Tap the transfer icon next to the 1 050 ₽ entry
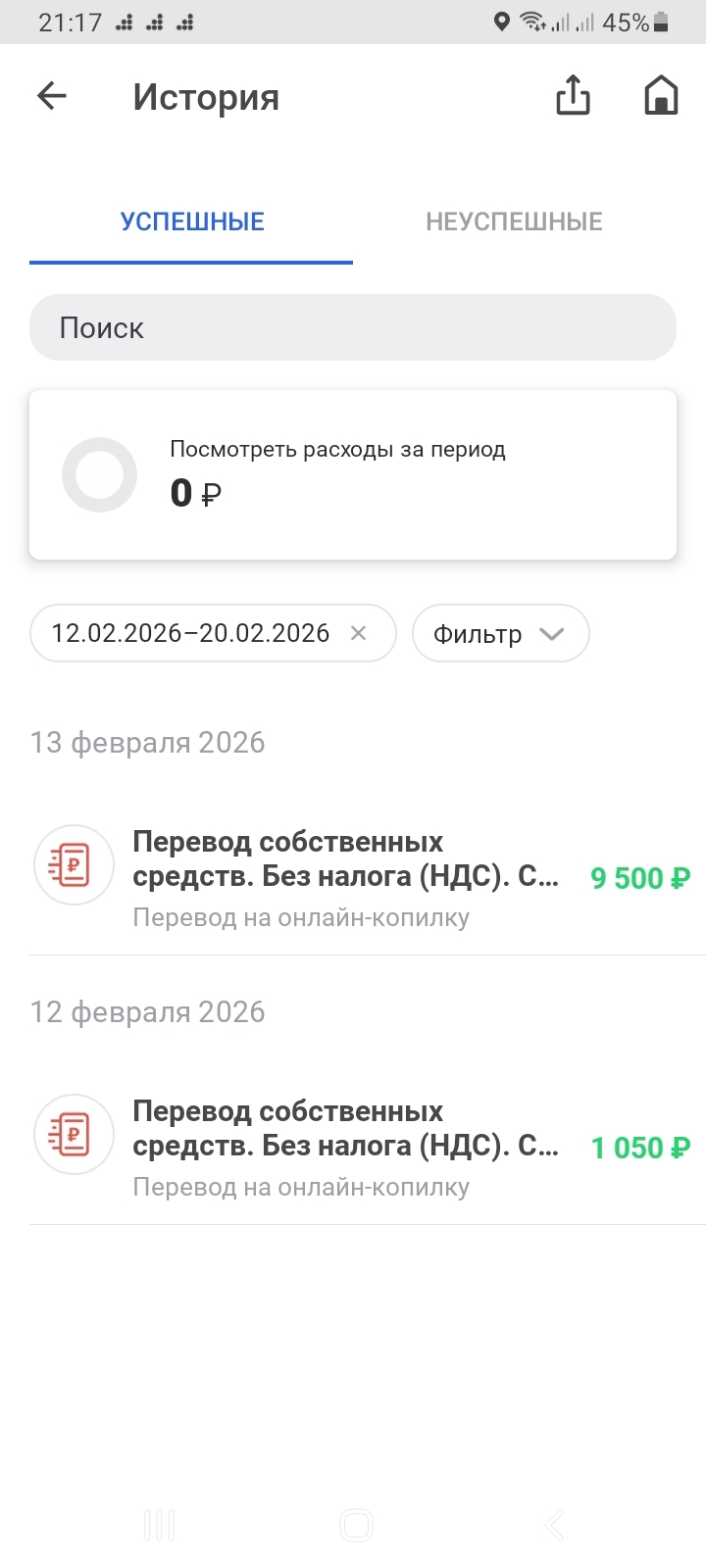This screenshot has height=1568, width=706. [x=74, y=1134]
